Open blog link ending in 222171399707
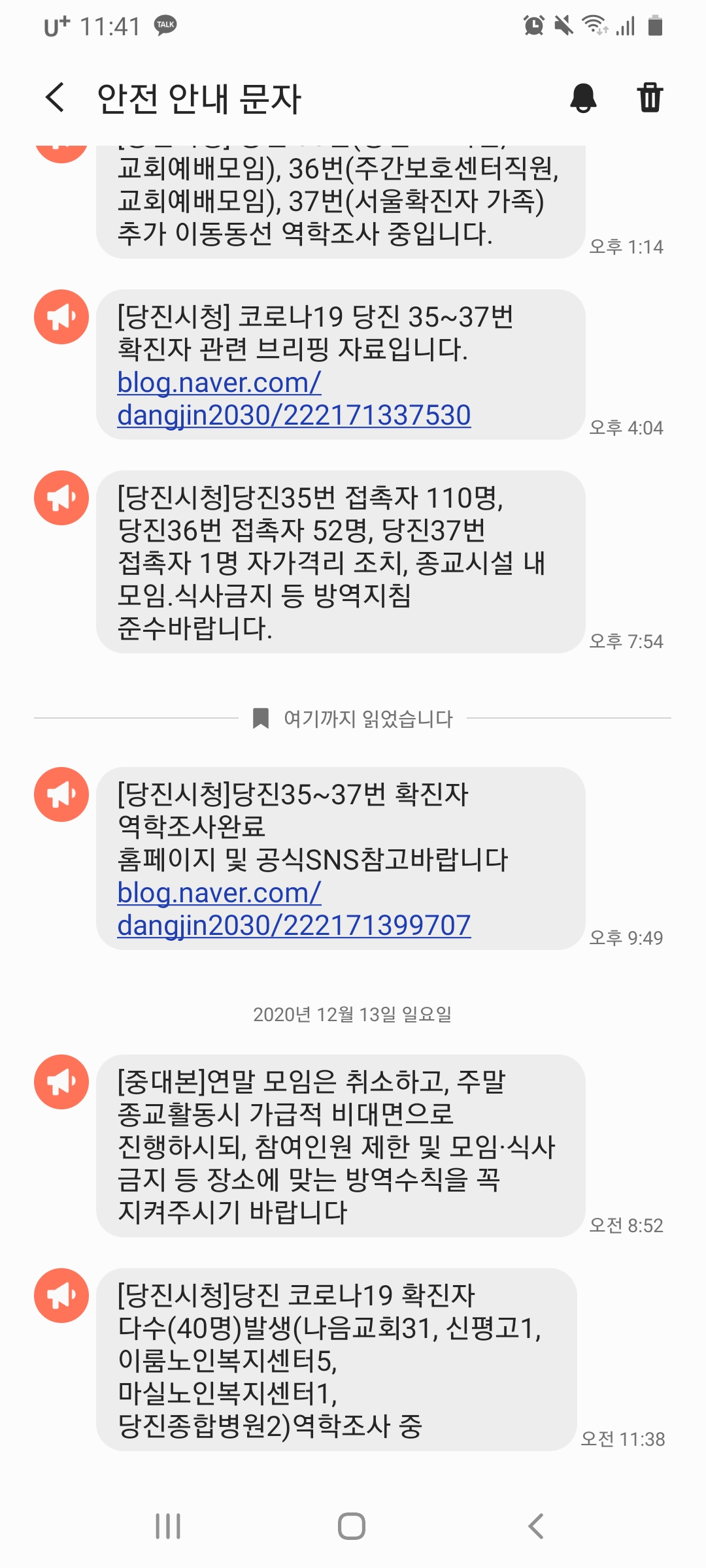 (x=294, y=909)
